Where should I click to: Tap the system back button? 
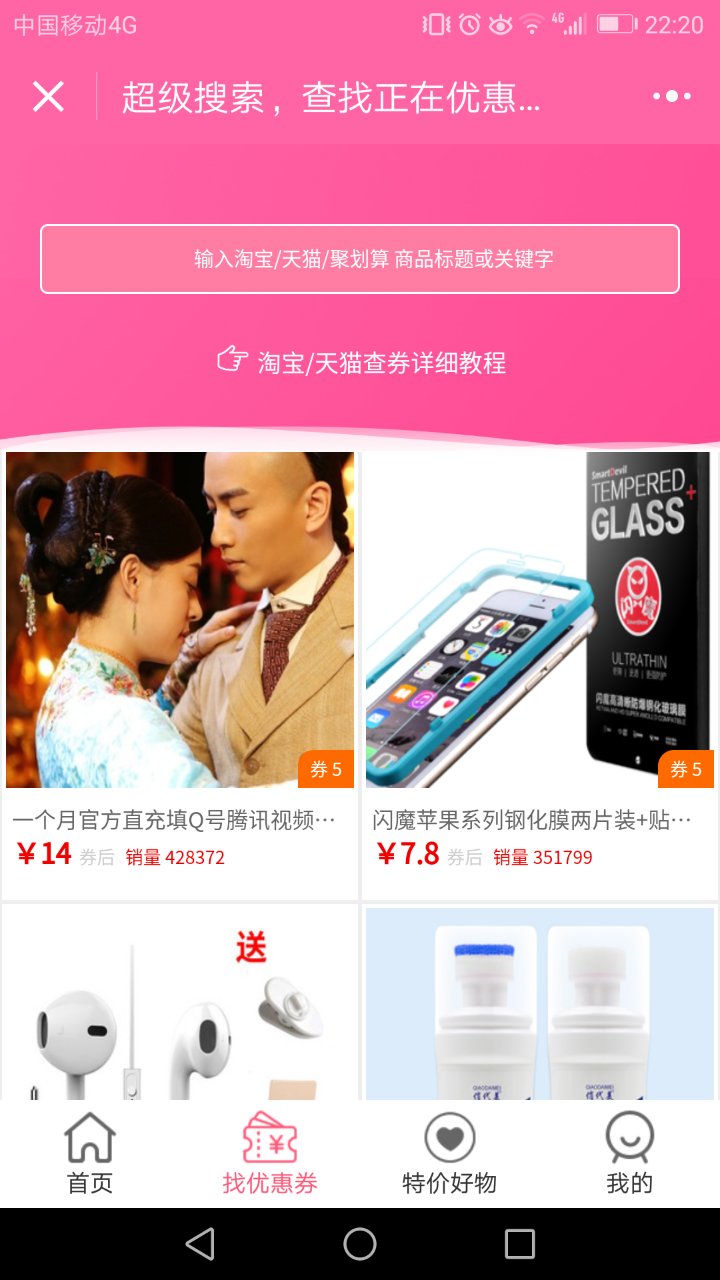click(x=200, y=1244)
